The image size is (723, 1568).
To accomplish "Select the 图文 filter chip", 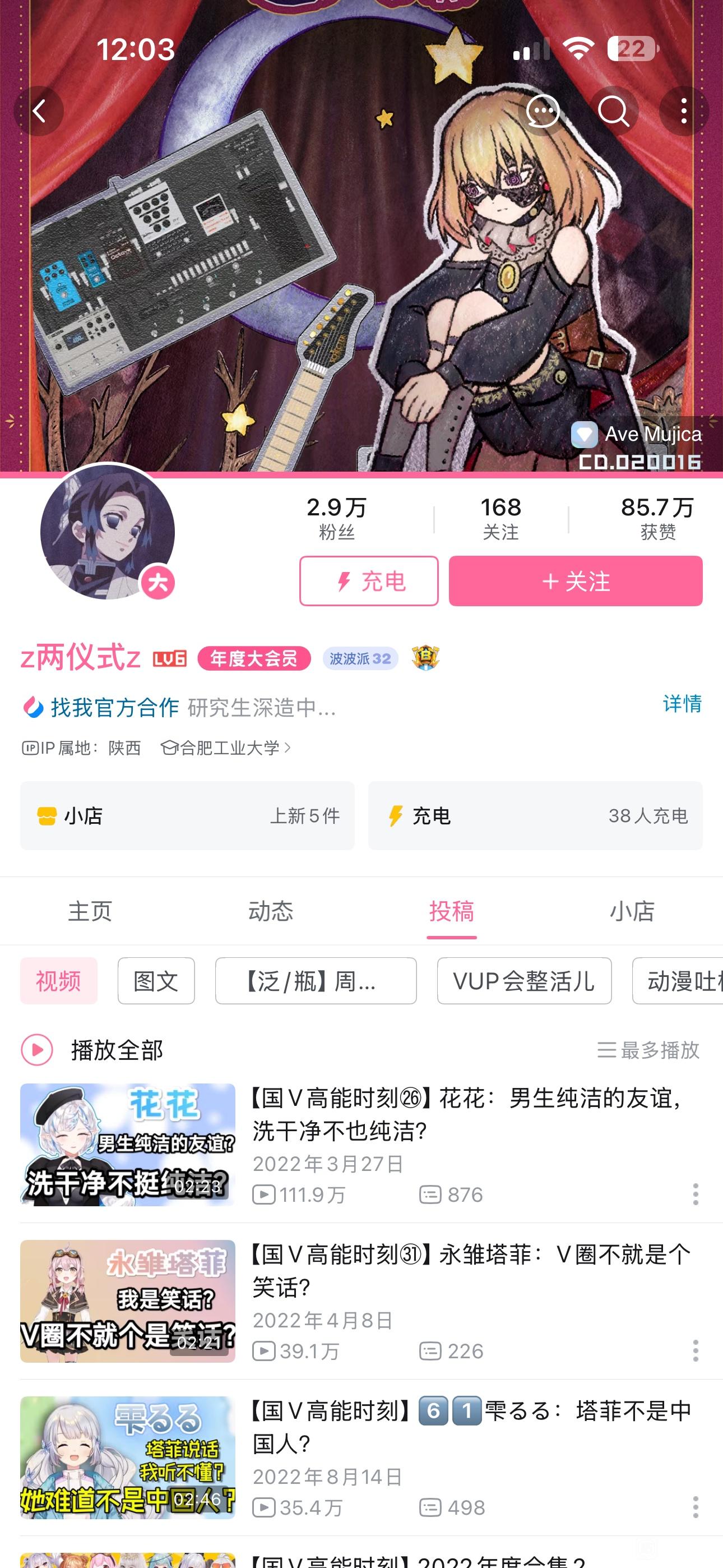I will [x=156, y=981].
